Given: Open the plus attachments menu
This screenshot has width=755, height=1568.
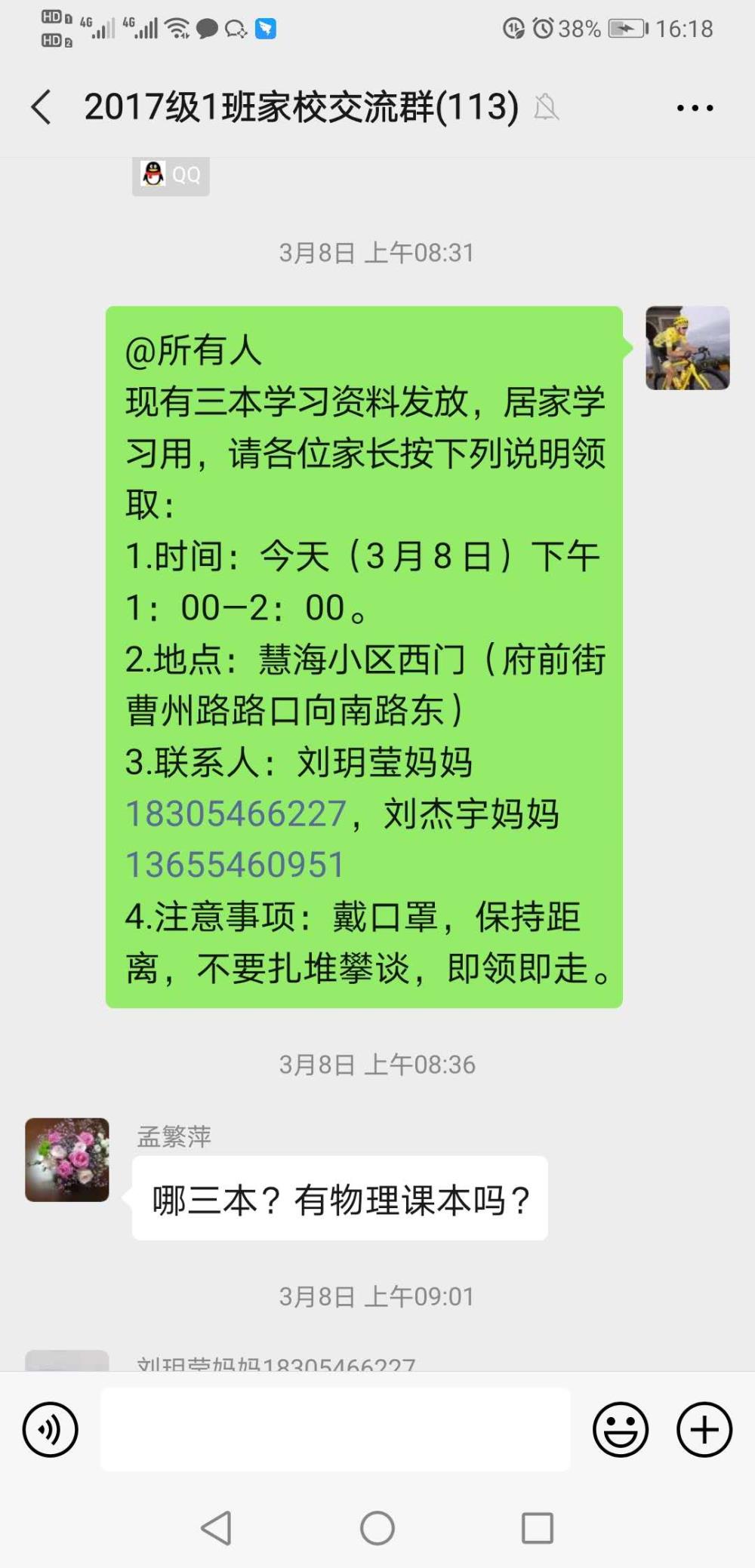Looking at the screenshot, I should pyautogui.click(x=704, y=1429).
